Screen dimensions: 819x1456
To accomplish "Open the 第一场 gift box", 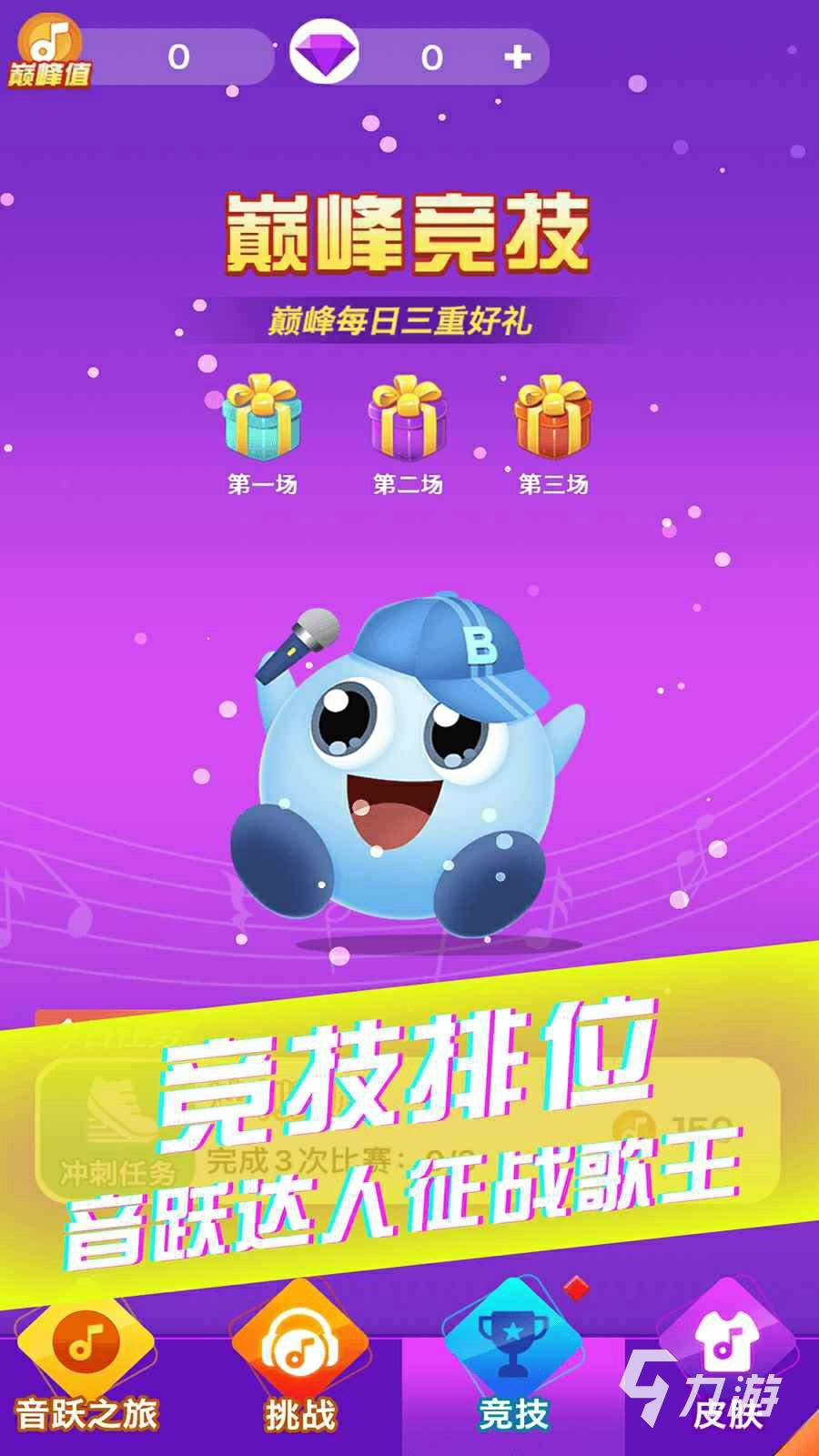I will [x=262, y=419].
